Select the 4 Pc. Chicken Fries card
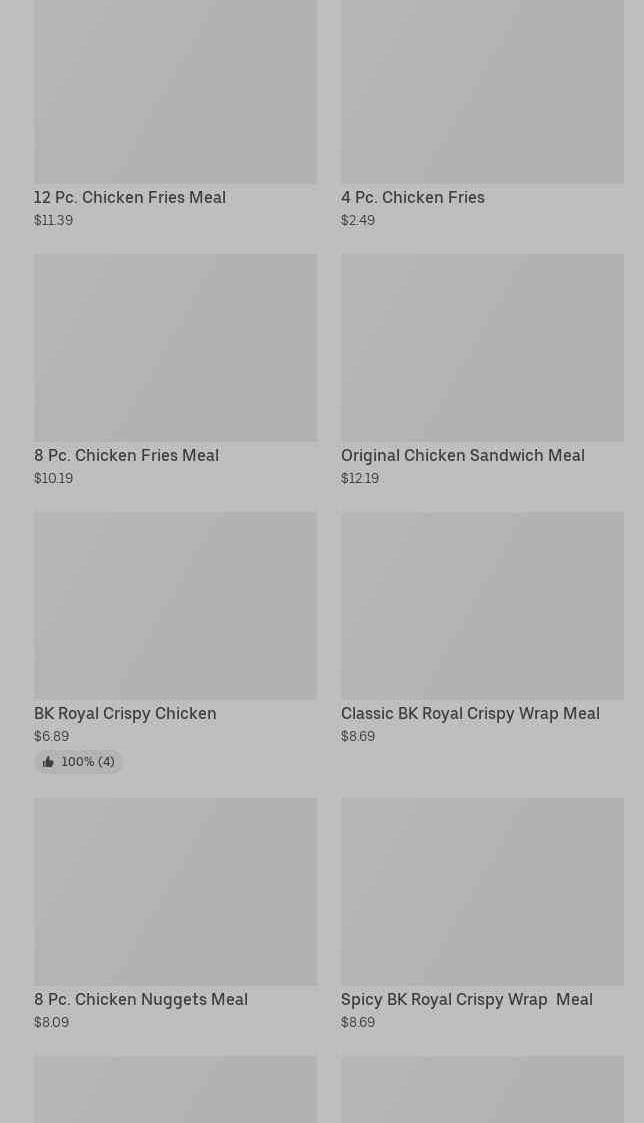The image size is (644, 1123). click(x=482, y=115)
